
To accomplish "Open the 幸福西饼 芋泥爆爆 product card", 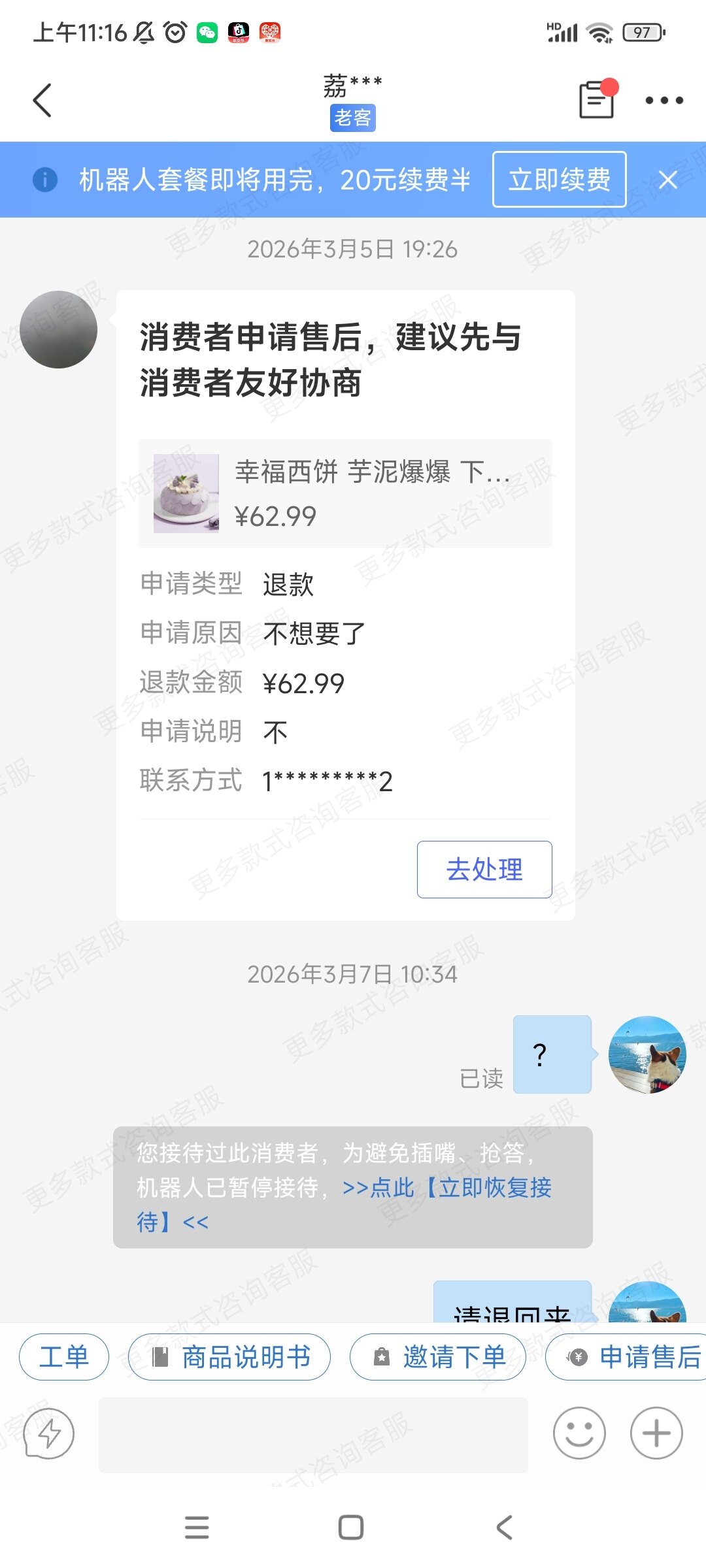I will click(x=345, y=493).
